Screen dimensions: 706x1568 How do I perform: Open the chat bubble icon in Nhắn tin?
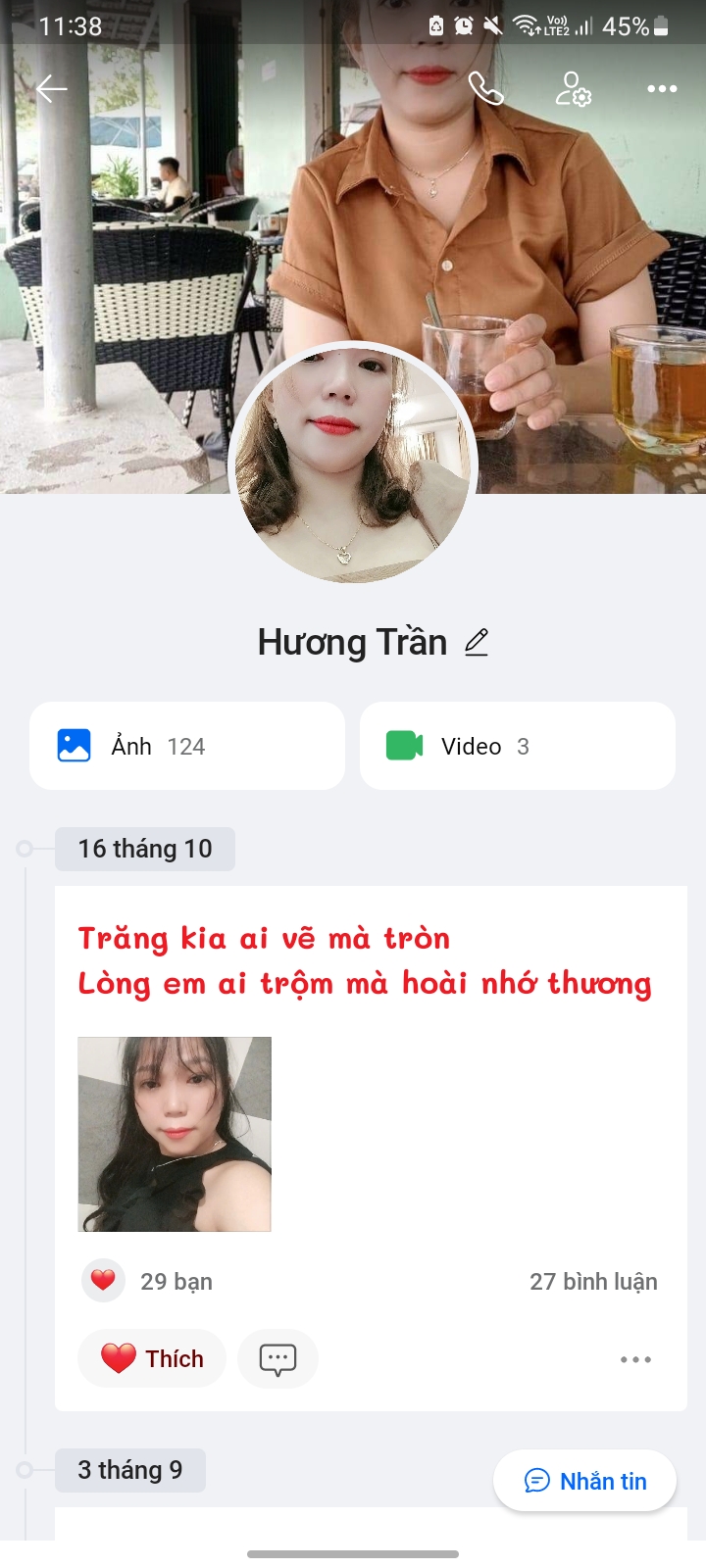coord(535,1481)
